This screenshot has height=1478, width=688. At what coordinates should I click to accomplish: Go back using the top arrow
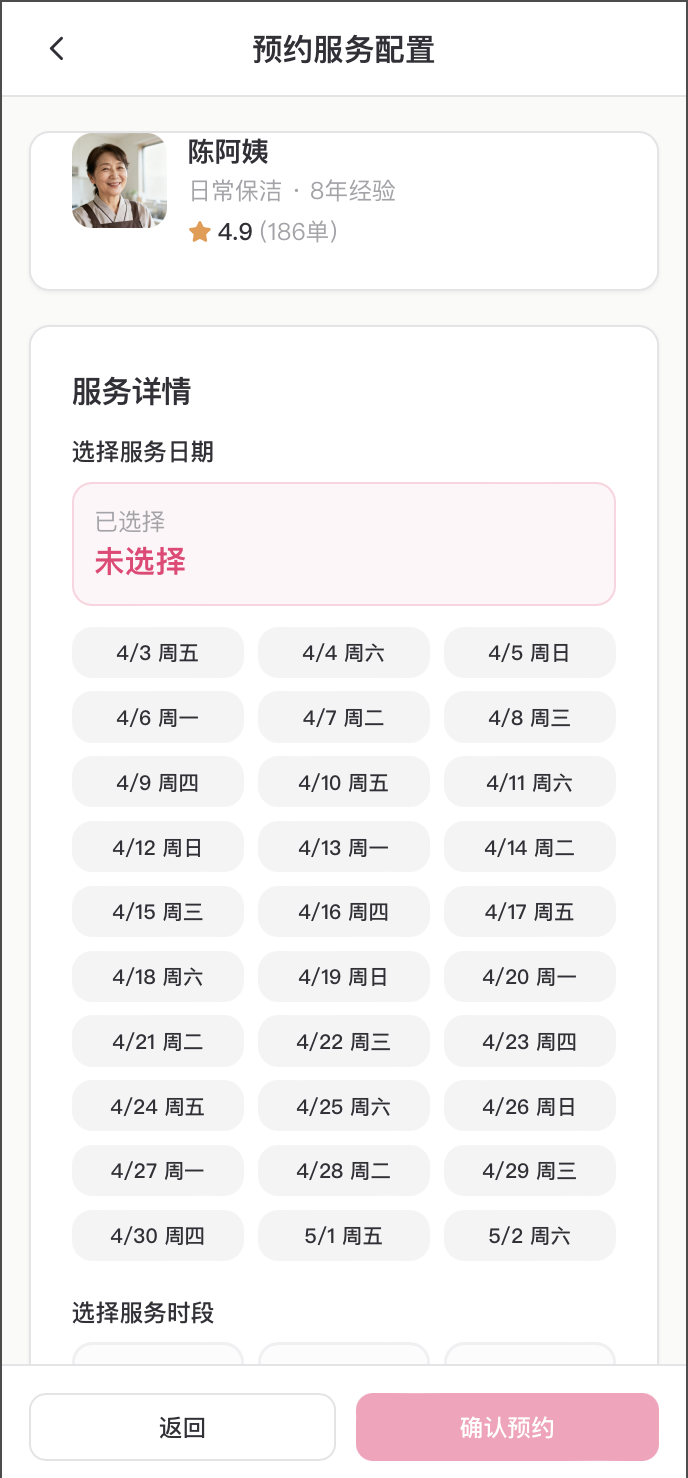point(57,48)
